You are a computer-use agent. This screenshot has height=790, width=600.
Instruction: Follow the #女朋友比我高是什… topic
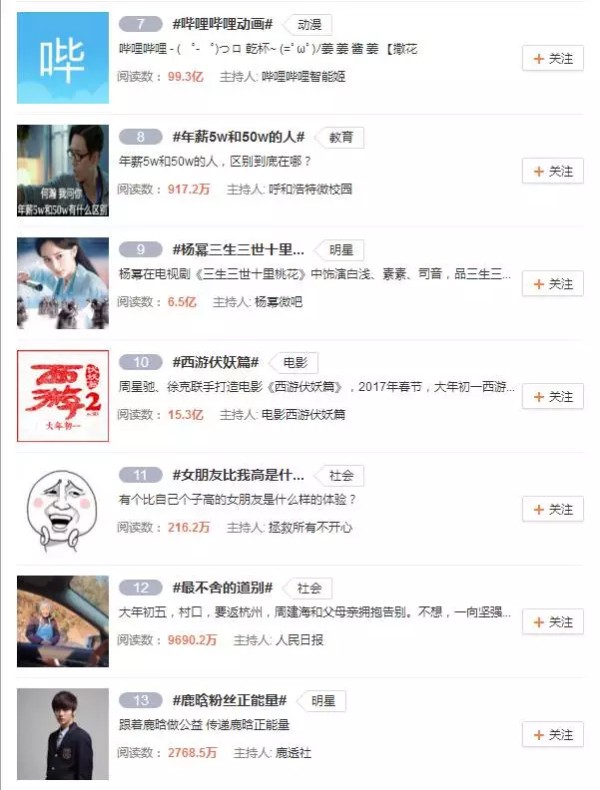pos(553,509)
